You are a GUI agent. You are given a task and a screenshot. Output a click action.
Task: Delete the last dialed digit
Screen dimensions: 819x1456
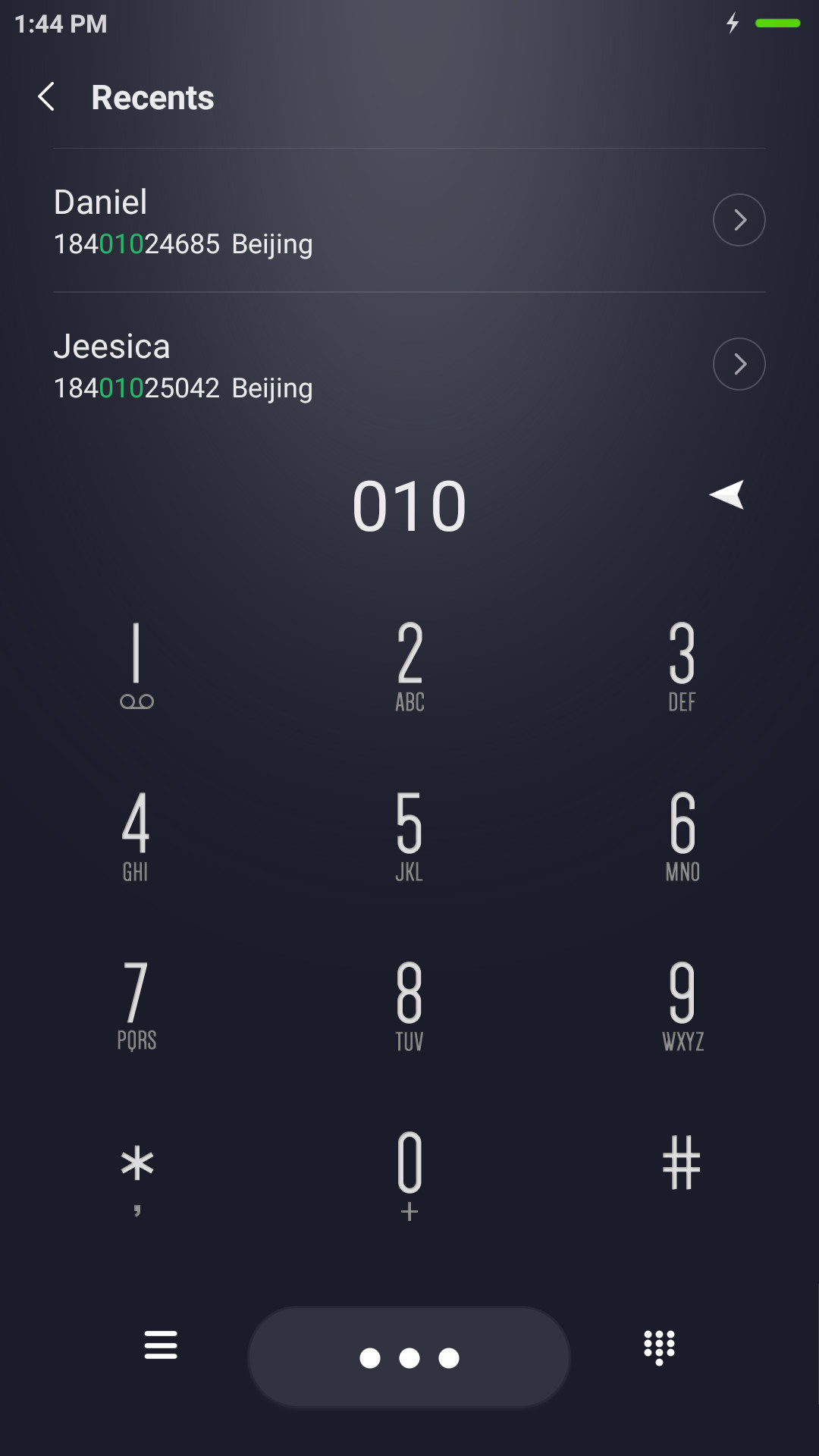click(x=726, y=495)
